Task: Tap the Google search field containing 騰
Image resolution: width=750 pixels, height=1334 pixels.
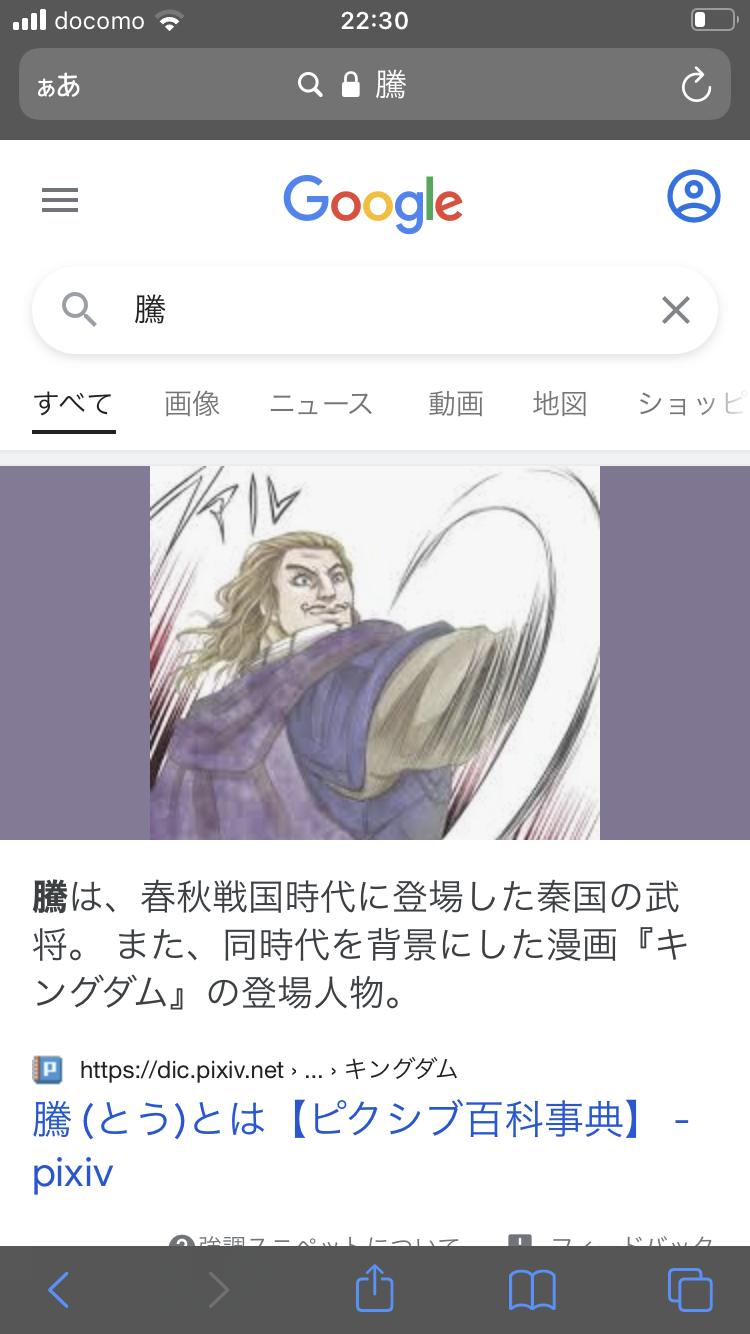Action: coord(380,311)
